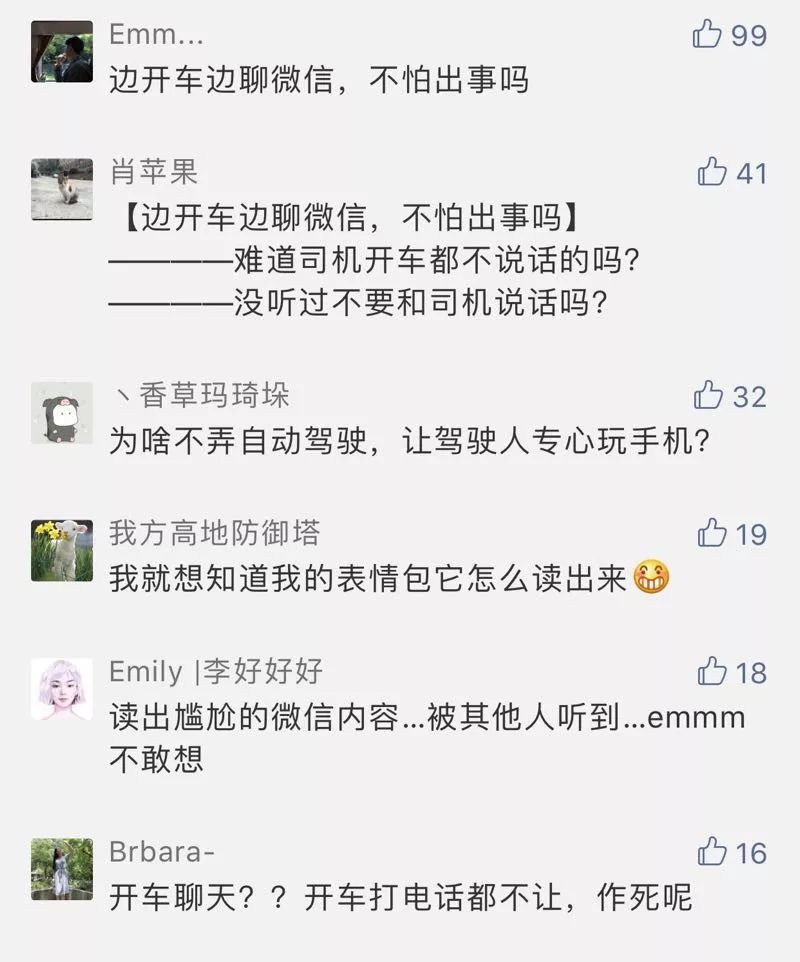Image resolution: width=800 pixels, height=962 pixels.
Task: Thumbs up Brbara-'s comment
Action: pos(712,852)
